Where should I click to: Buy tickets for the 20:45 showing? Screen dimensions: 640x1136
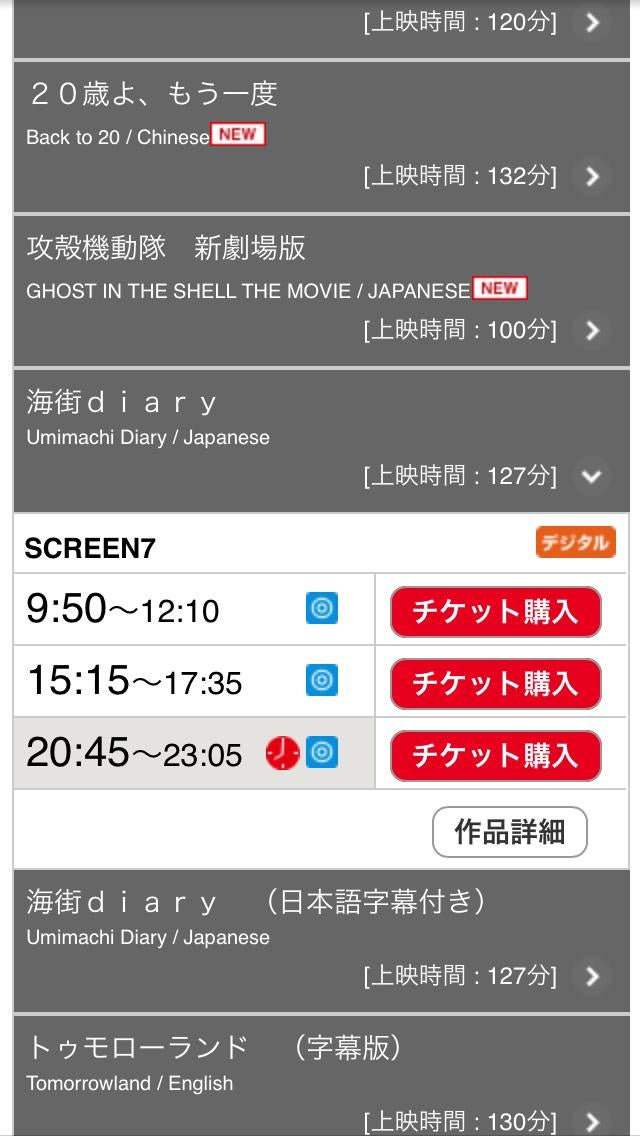[495, 755]
